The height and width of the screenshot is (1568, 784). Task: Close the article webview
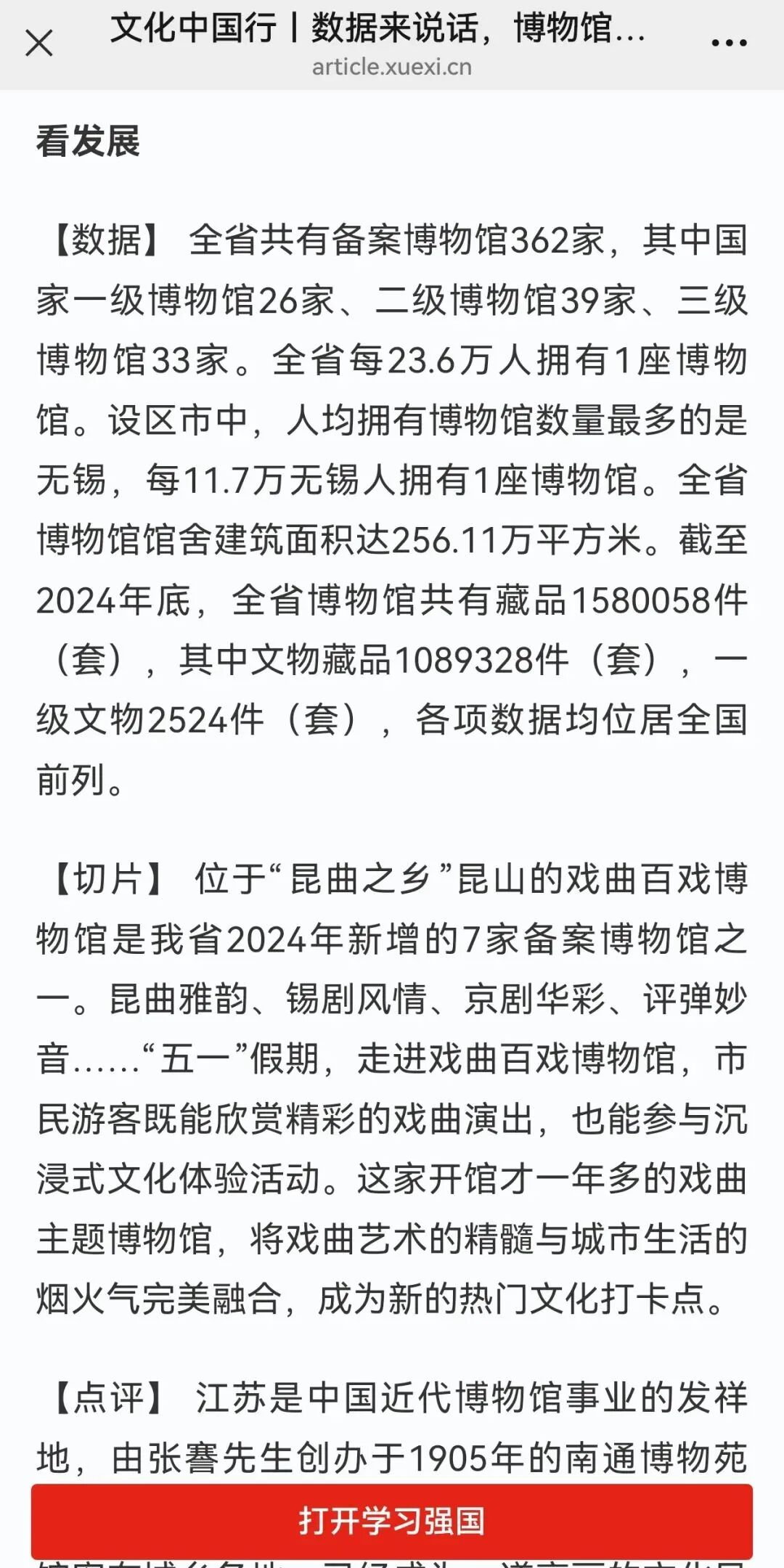coord(39,44)
